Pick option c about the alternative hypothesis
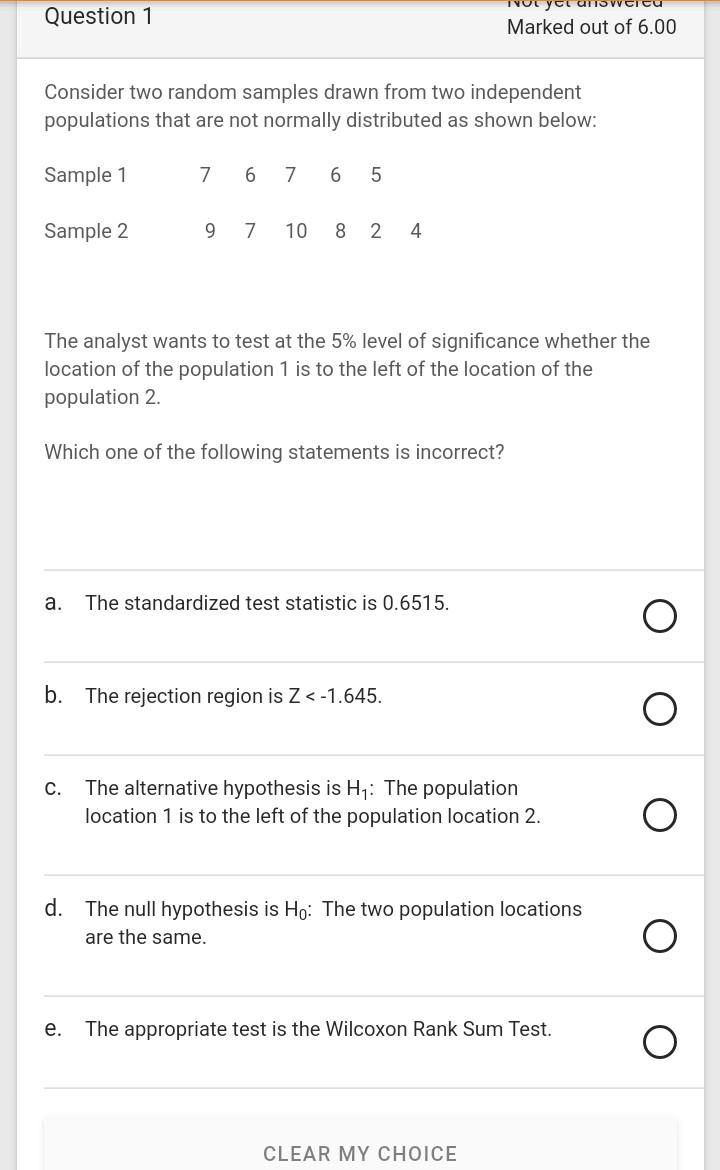The width and height of the screenshot is (720, 1170). [x=660, y=815]
